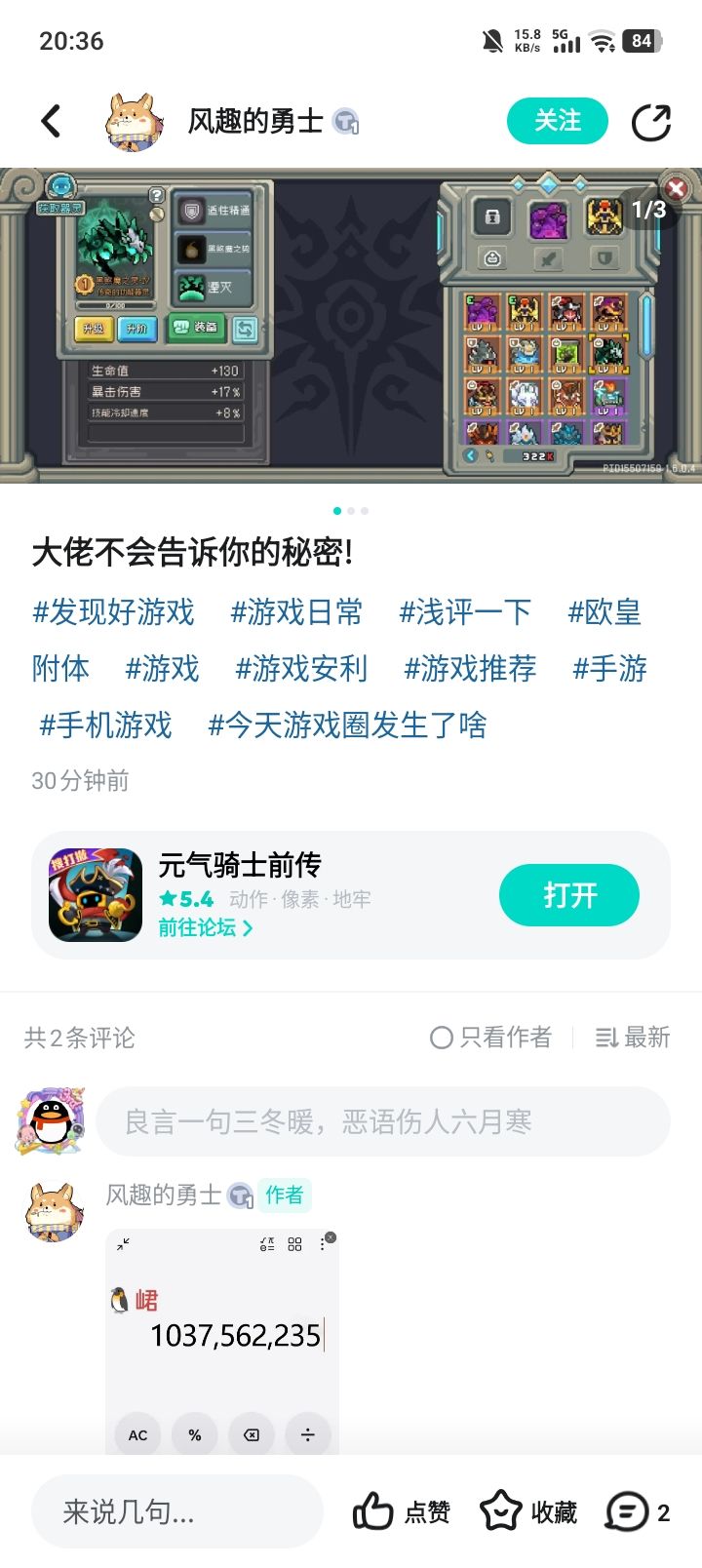Tap the 来说几句 comment input field
Image resolution: width=702 pixels, height=1568 pixels.
(175, 1511)
